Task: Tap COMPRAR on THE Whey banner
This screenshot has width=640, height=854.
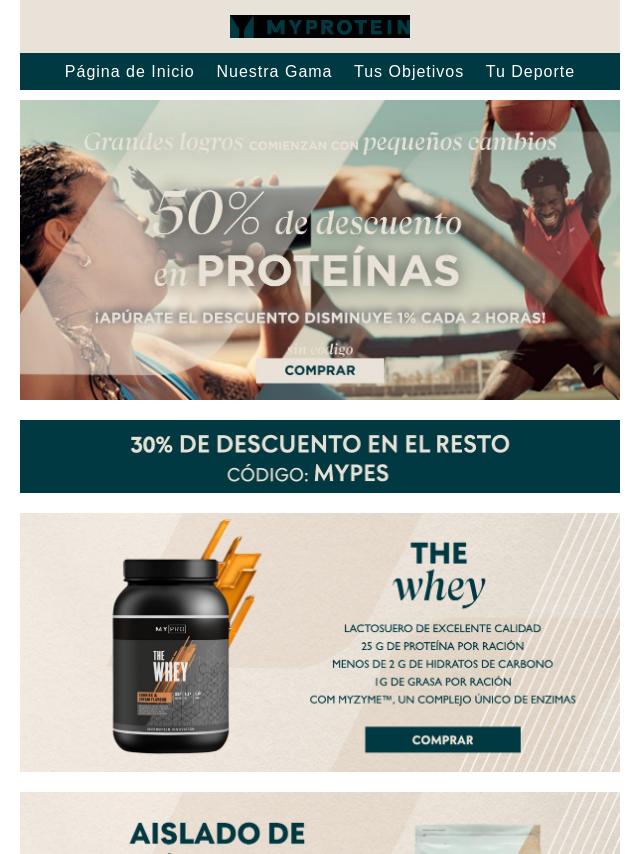Action: pyautogui.click(x=442, y=740)
